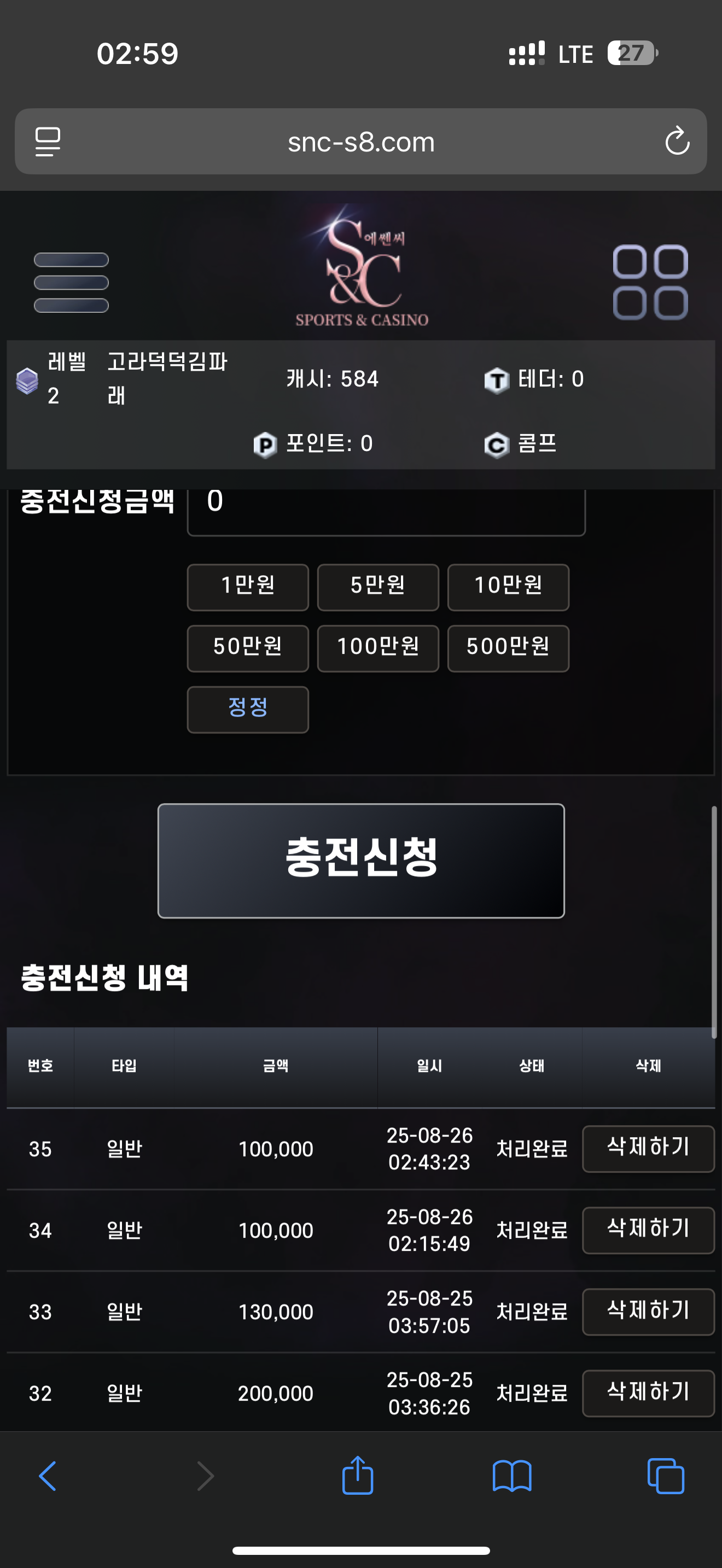This screenshot has height=1568, width=722.
Task: Open the snc-s8.com address bar
Action: [361, 141]
